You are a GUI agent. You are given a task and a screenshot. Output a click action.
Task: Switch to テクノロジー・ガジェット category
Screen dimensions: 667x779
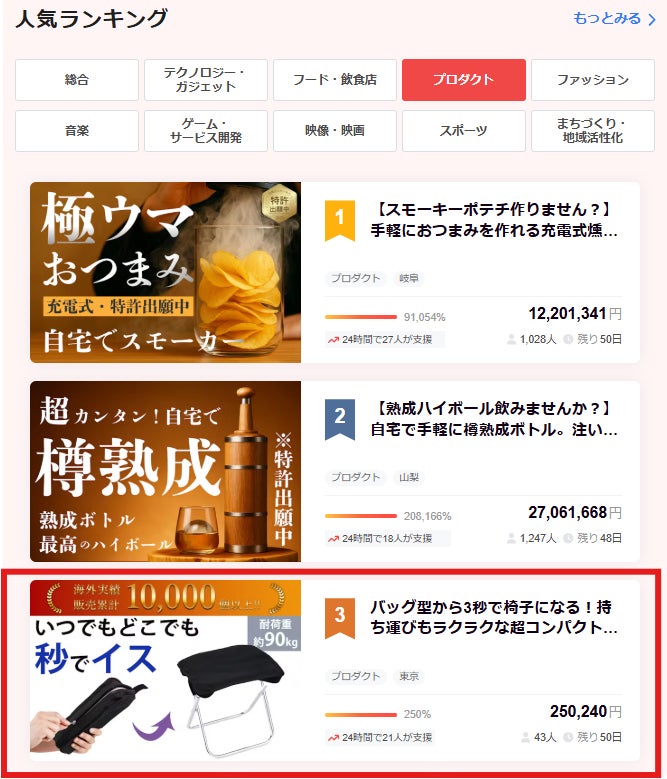tap(206, 80)
